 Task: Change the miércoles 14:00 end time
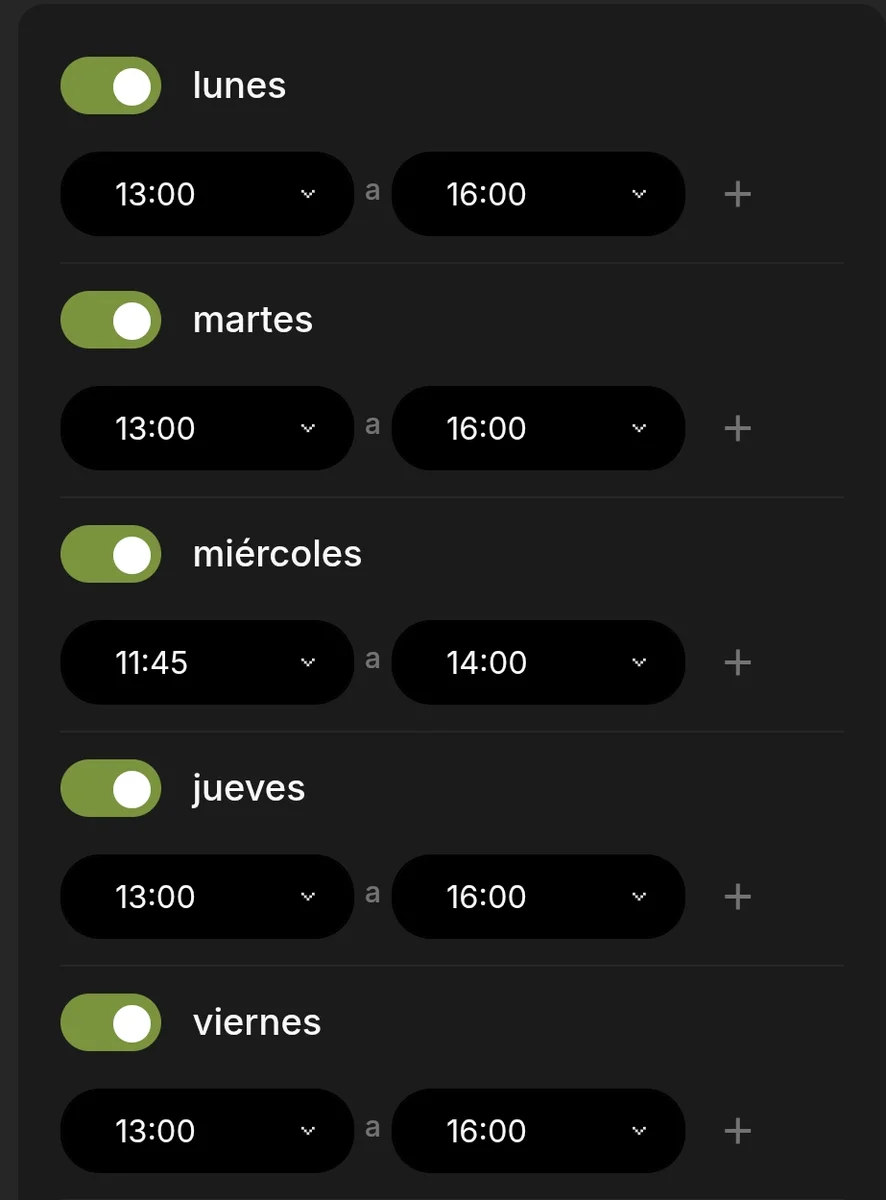(x=538, y=662)
